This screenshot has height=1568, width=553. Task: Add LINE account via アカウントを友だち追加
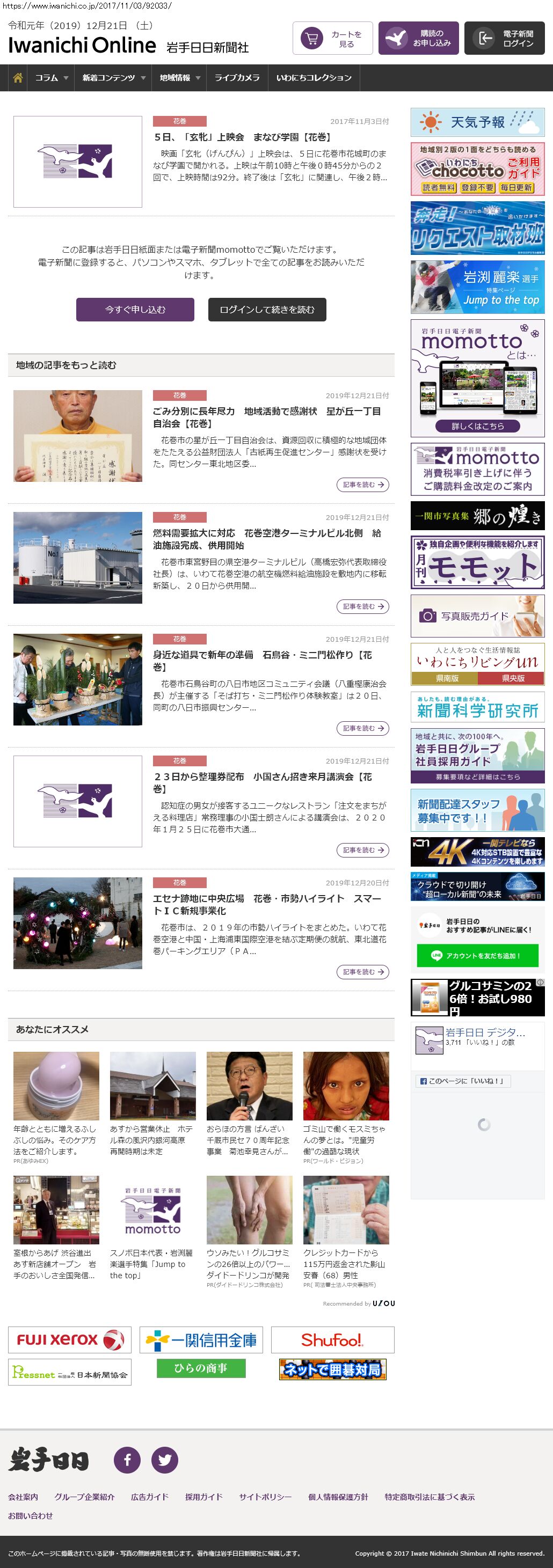tap(477, 956)
